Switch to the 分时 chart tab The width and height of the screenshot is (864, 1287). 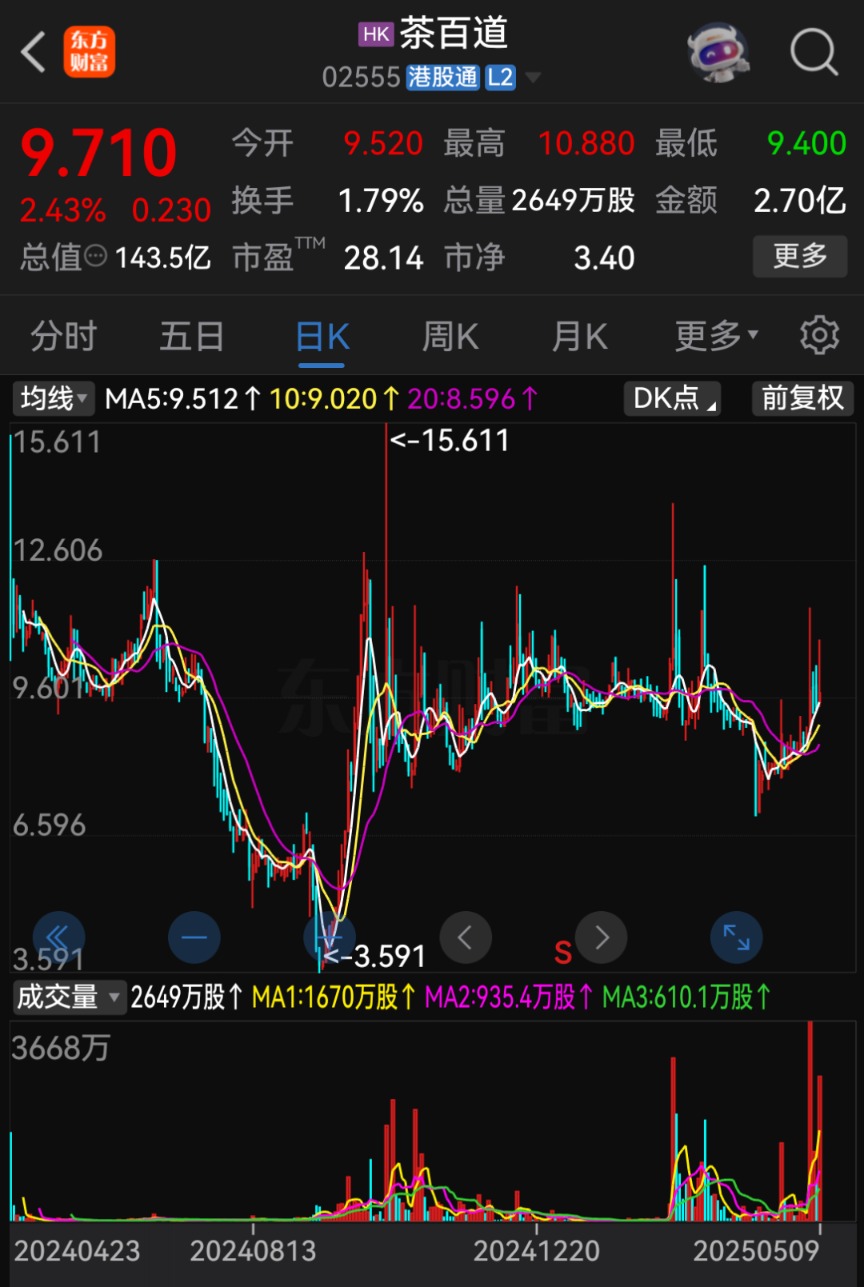[63, 337]
